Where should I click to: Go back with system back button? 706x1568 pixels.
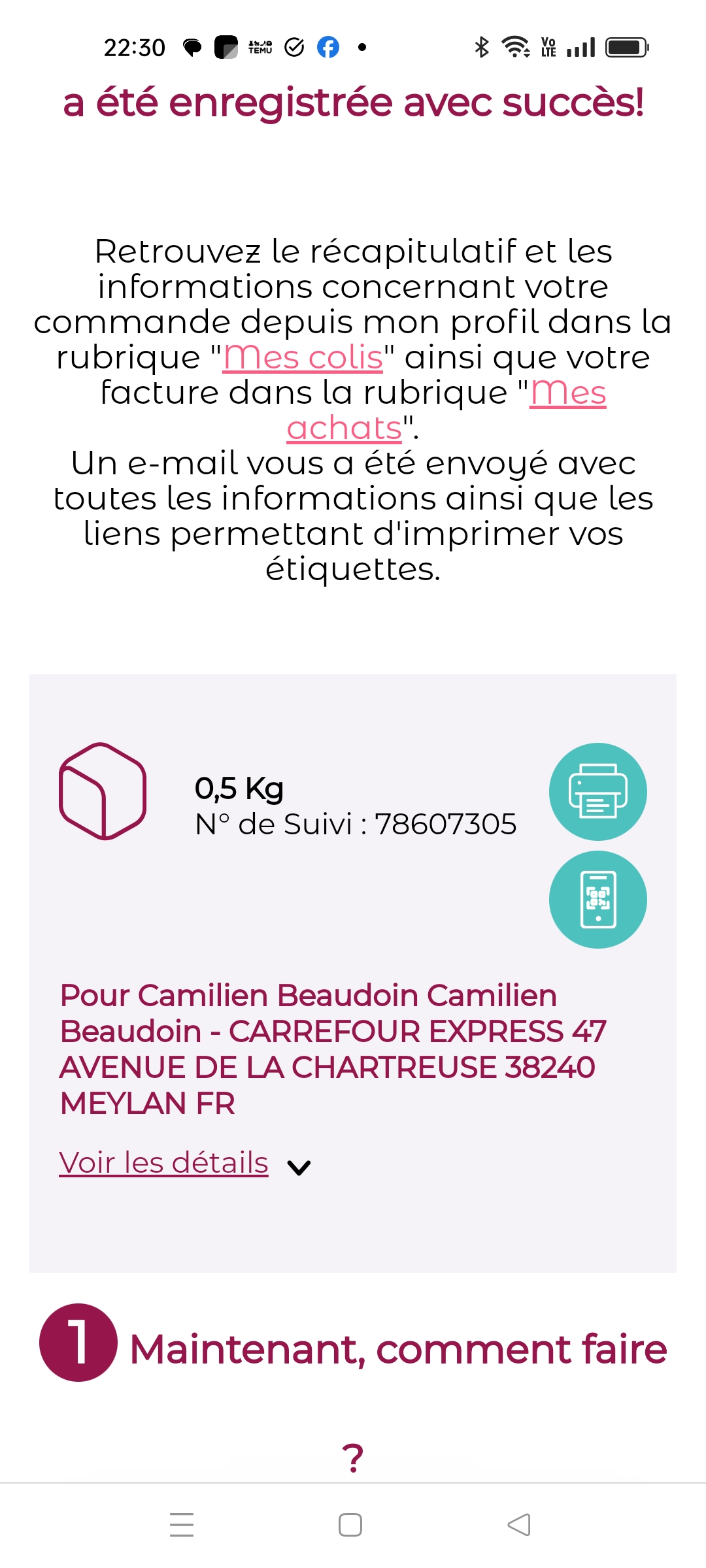(x=519, y=1525)
